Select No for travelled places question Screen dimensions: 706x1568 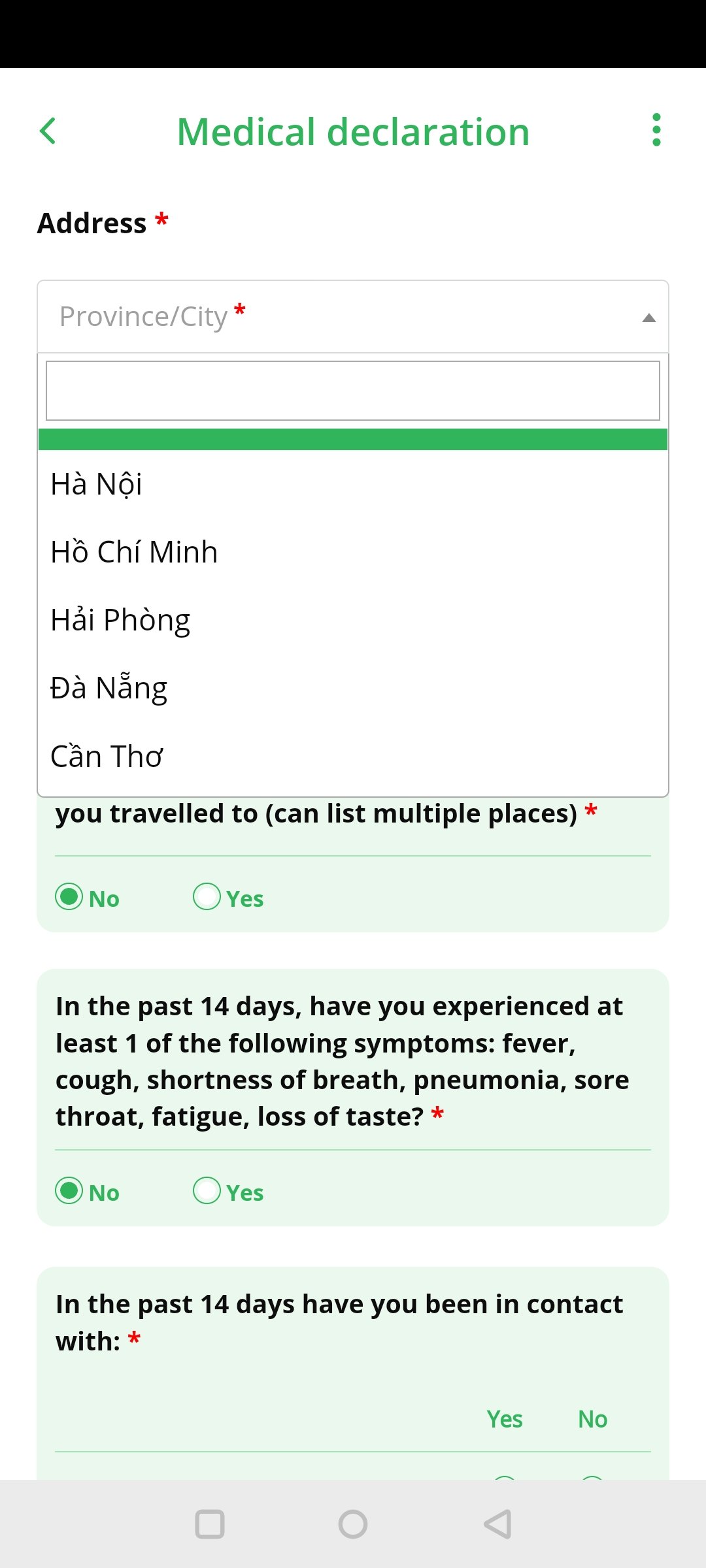pyautogui.click(x=88, y=898)
